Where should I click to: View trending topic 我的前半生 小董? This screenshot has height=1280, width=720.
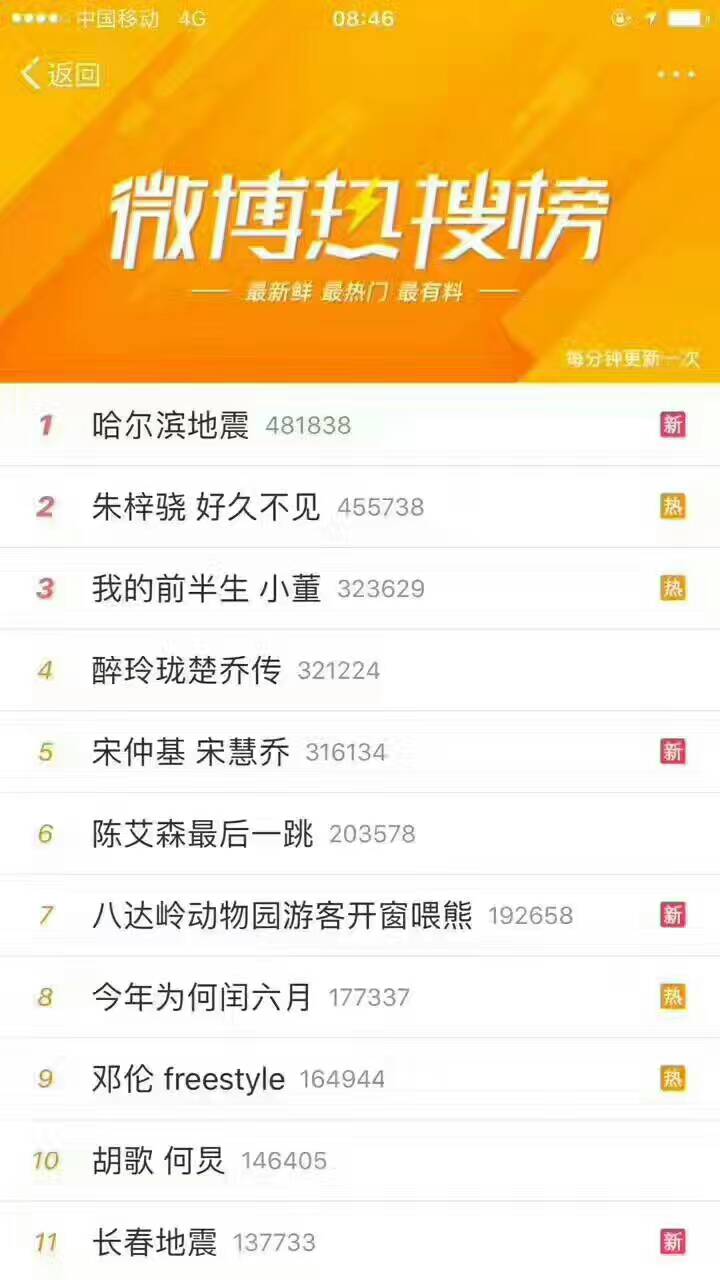pyautogui.click(x=206, y=589)
